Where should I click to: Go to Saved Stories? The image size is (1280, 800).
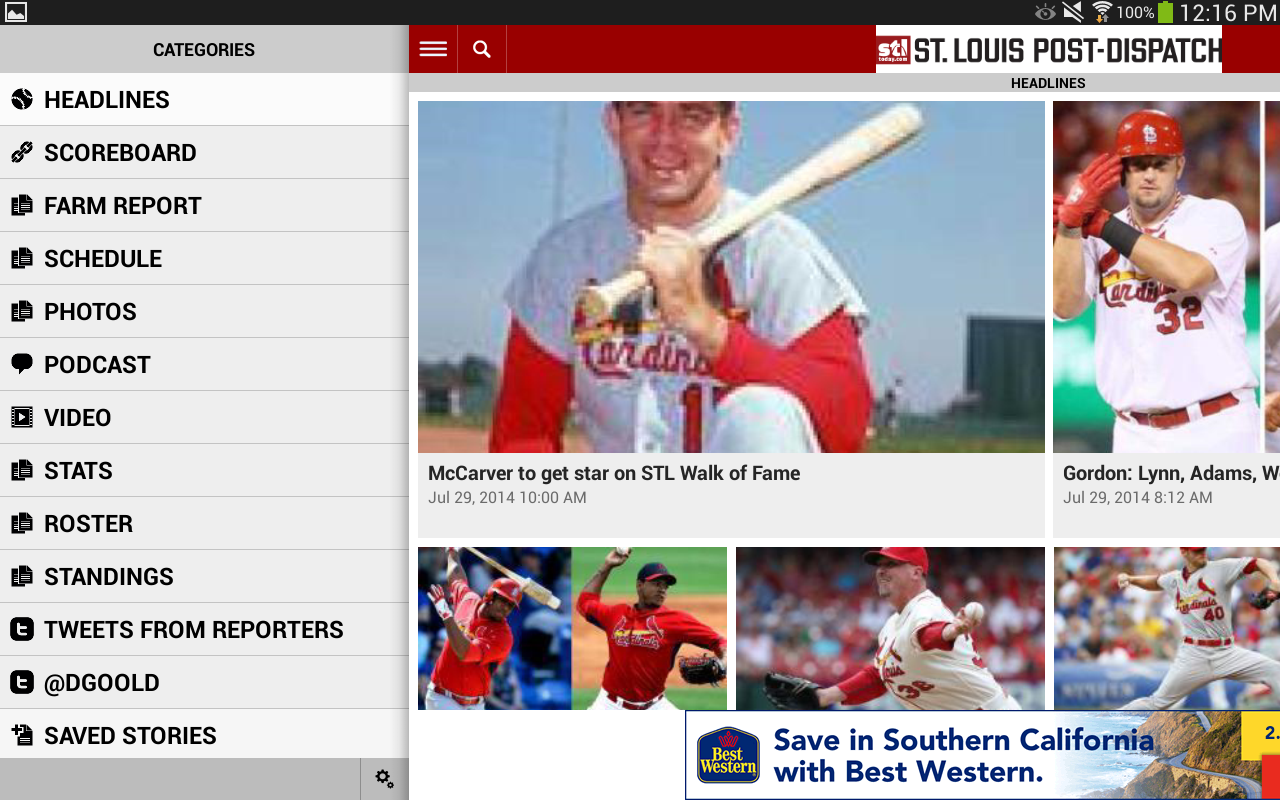click(x=204, y=736)
